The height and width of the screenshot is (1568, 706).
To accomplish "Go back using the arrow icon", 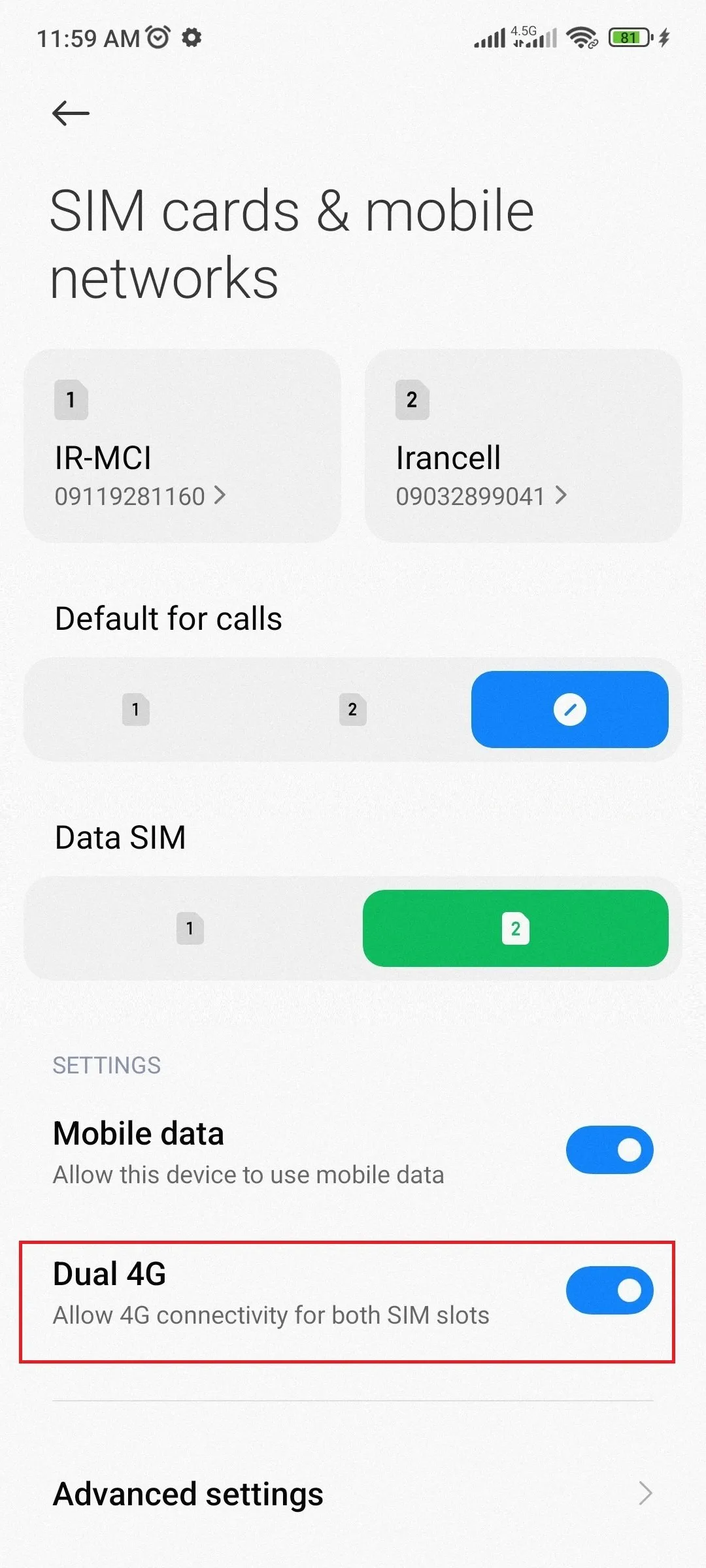I will point(71,113).
